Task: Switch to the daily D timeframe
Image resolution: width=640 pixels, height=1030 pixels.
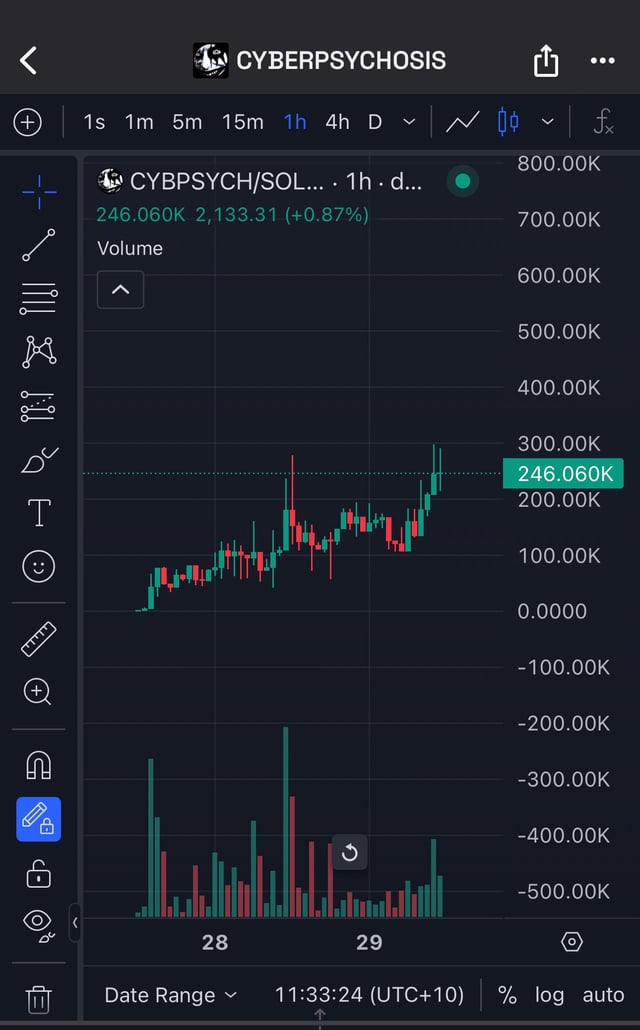Action: click(375, 122)
